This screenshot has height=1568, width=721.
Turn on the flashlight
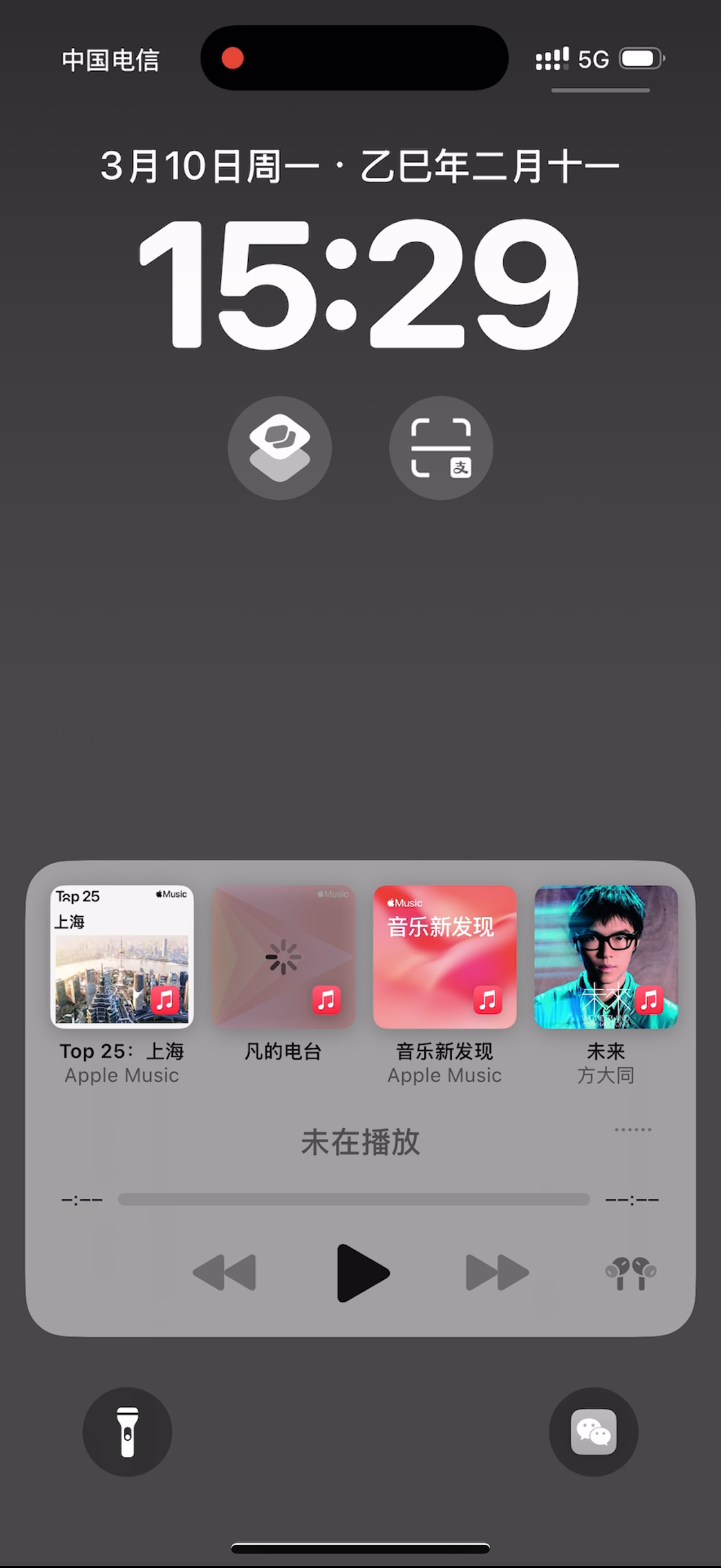127,1432
